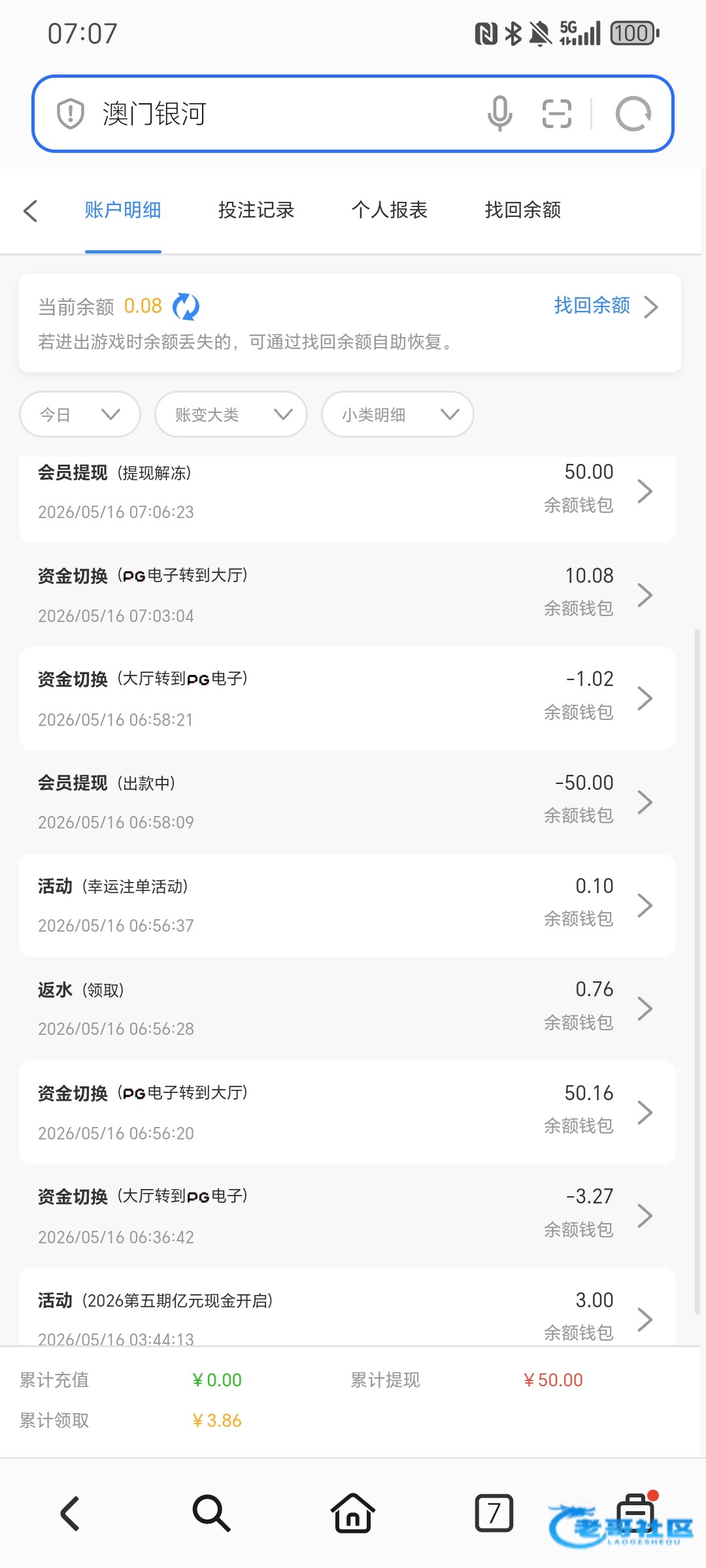The height and width of the screenshot is (1568, 706).
Task: Tap the microphone icon in address bar
Action: tap(499, 114)
